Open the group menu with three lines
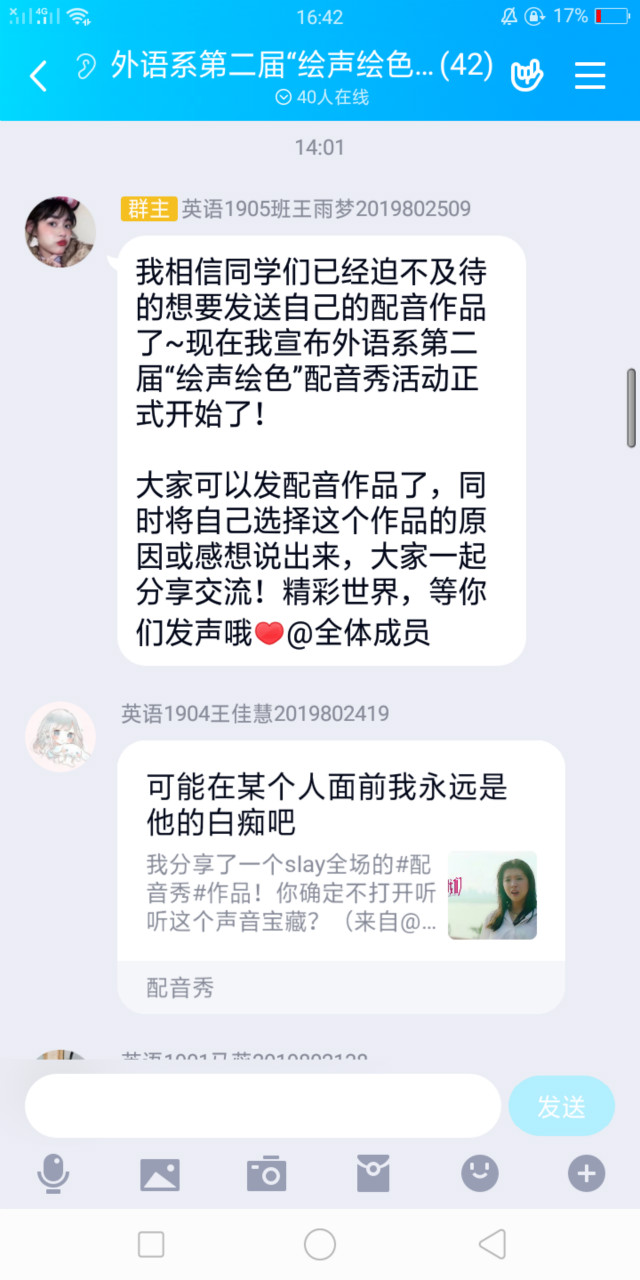Screen dimensions: 640x1280 pyautogui.click(x=590, y=76)
